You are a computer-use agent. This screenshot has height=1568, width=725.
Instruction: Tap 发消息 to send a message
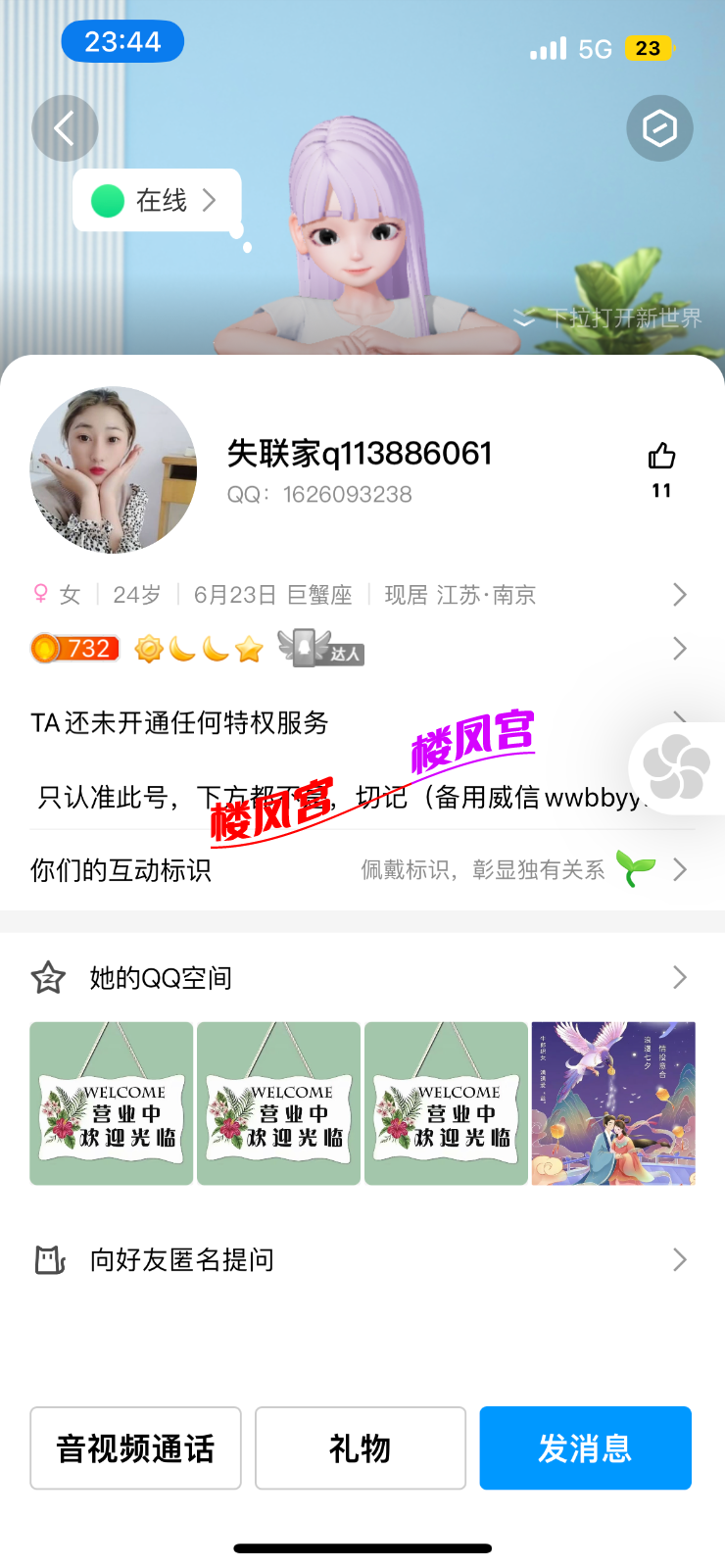tap(585, 1448)
